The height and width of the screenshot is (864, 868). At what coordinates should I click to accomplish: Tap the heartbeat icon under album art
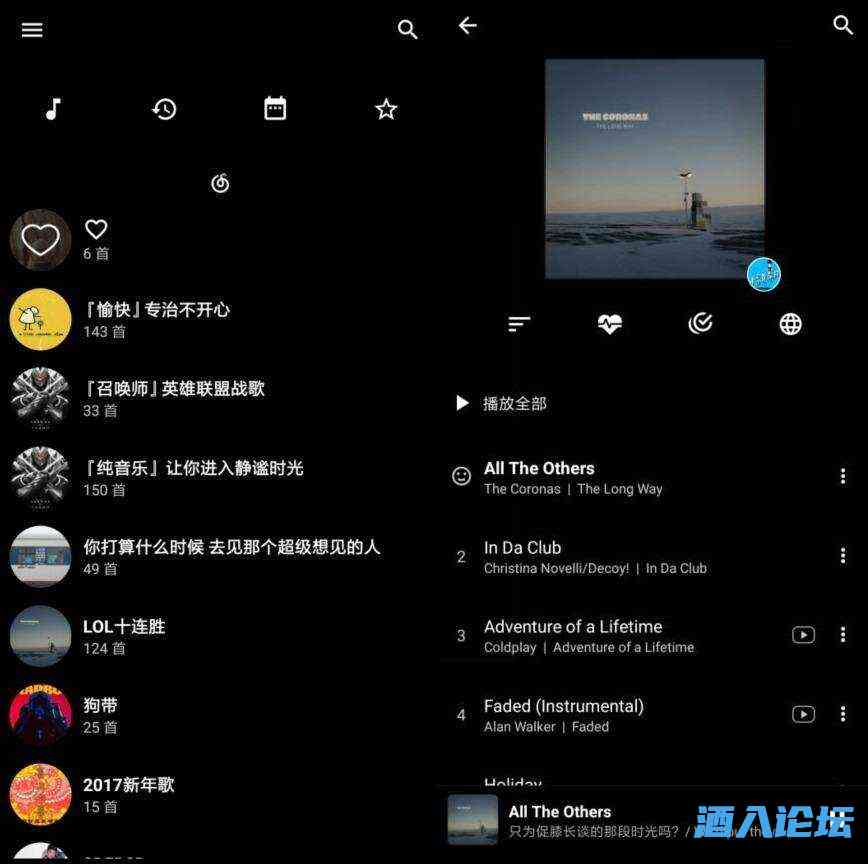(x=609, y=323)
